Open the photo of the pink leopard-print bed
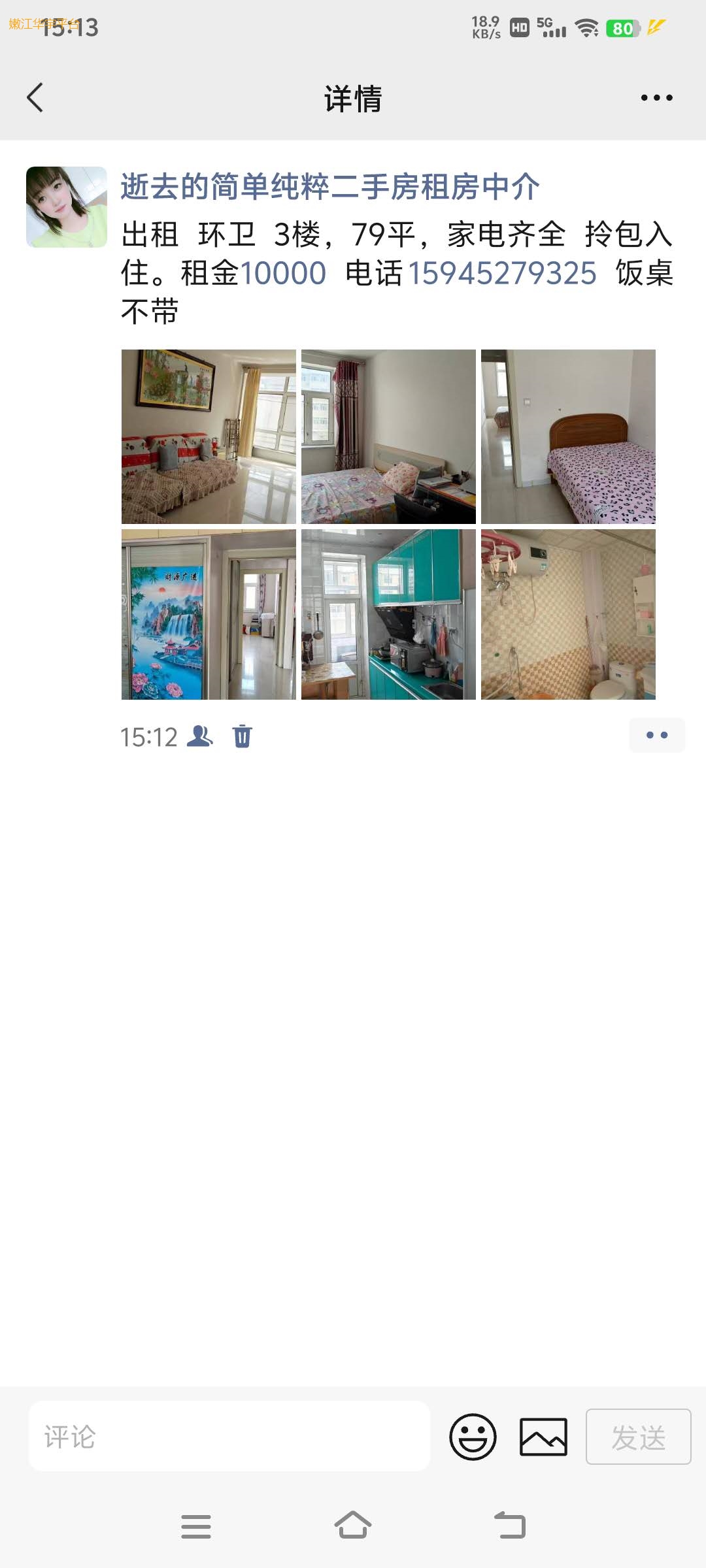 568,436
